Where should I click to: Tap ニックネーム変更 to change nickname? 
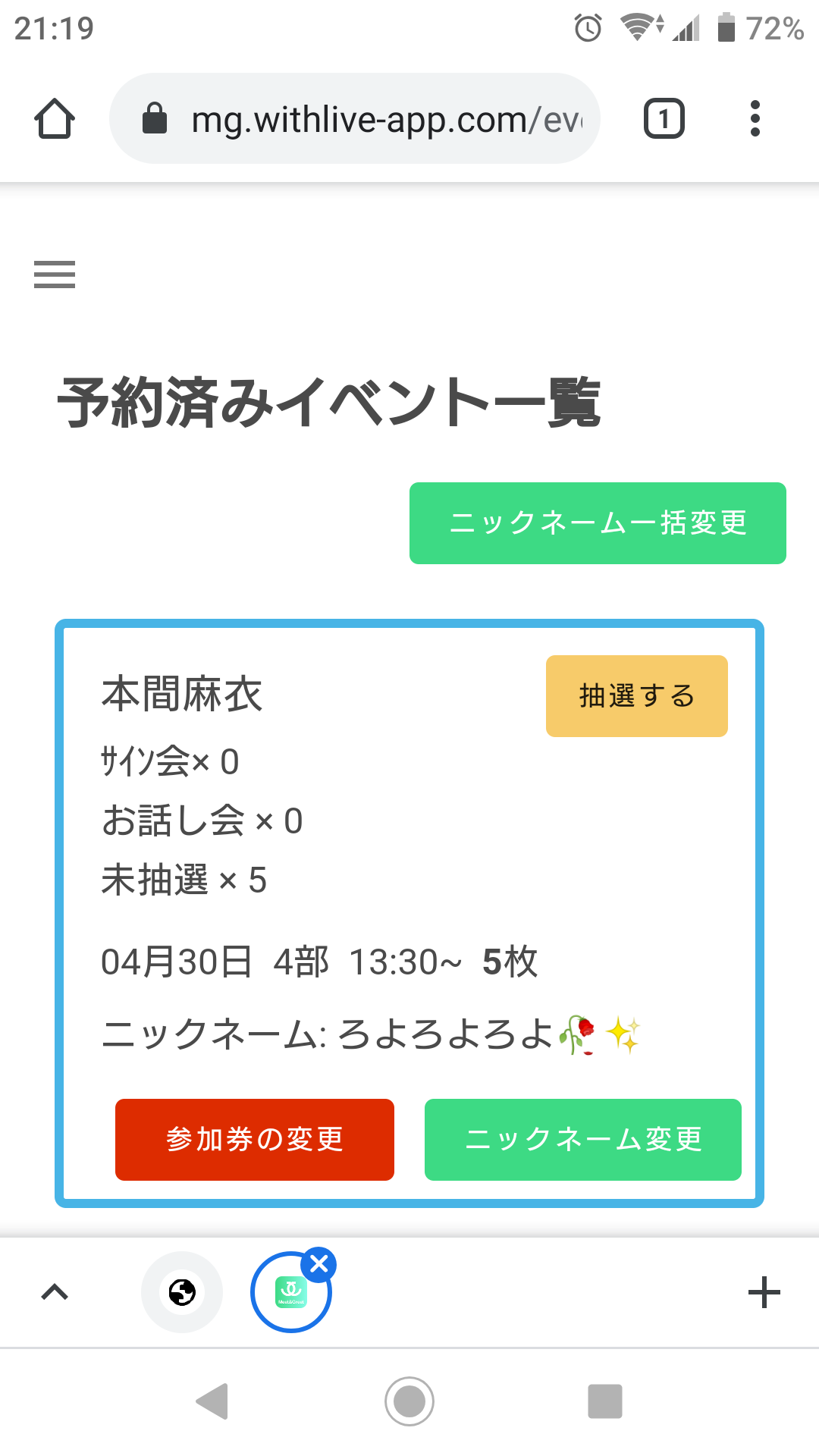582,1140
